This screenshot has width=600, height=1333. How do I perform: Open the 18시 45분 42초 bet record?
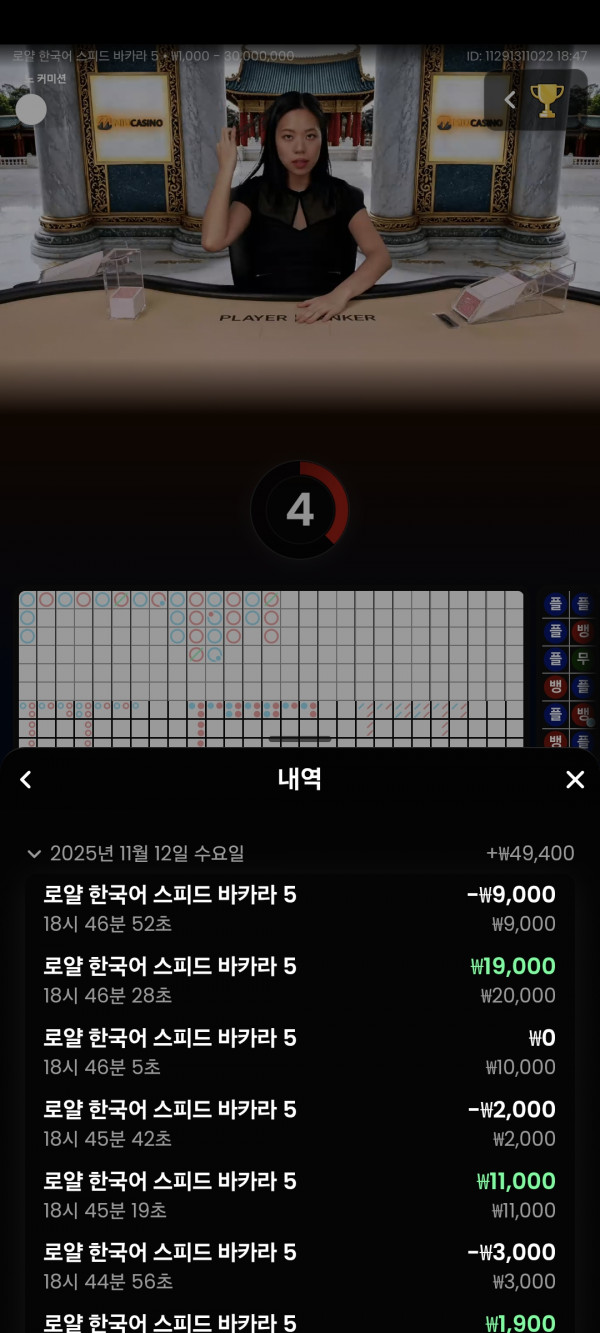pos(300,1123)
